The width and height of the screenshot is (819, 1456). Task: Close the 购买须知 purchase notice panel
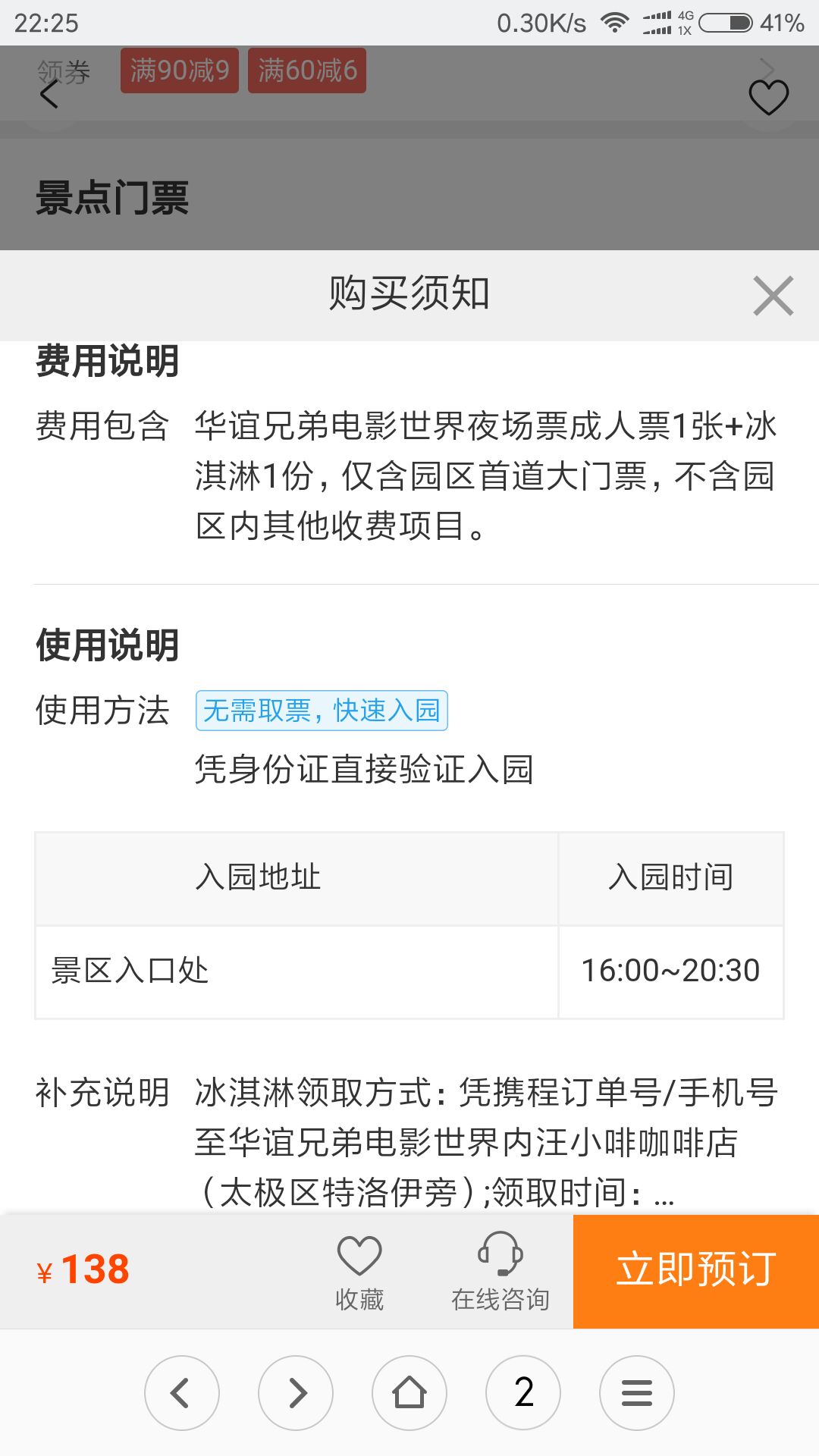[773, 295]
